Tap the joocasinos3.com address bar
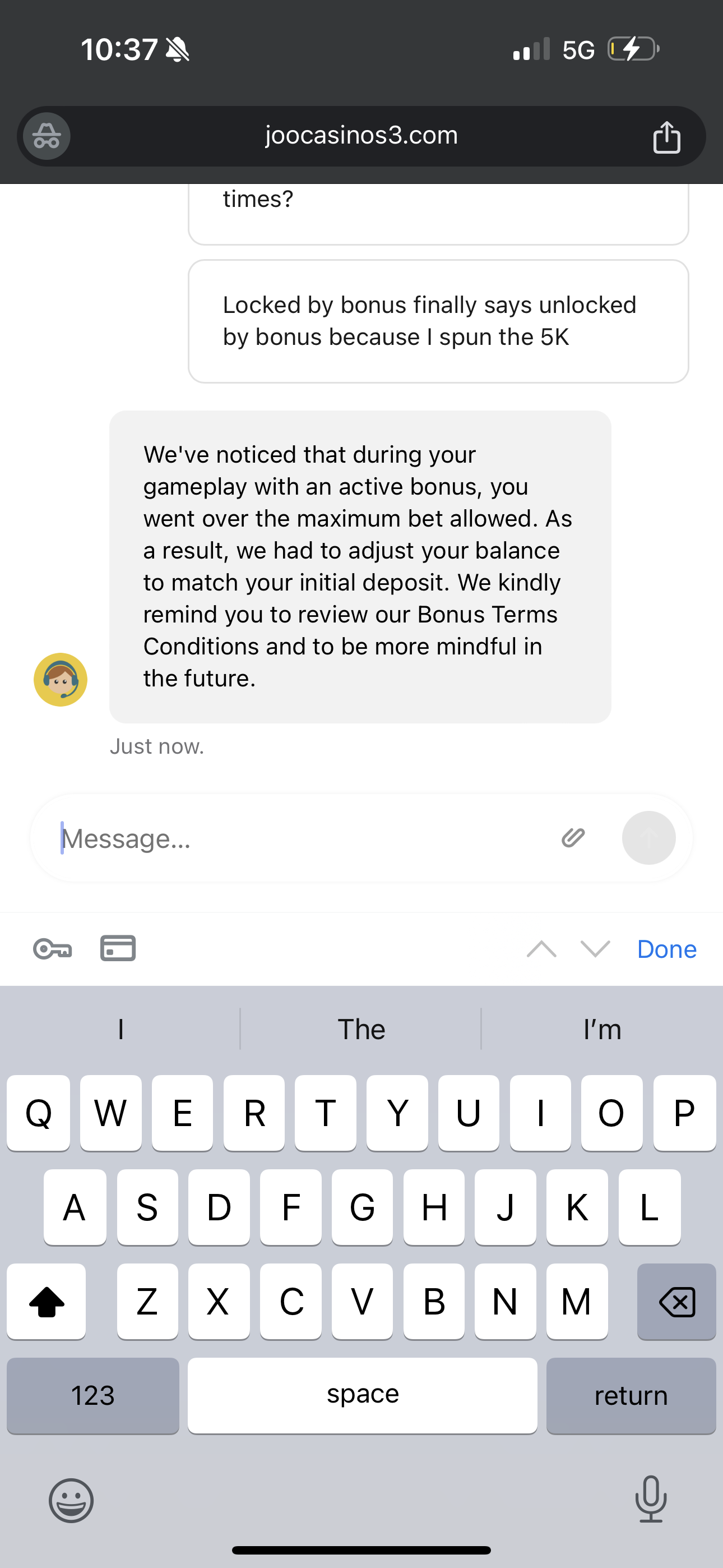 coord(361,135)
